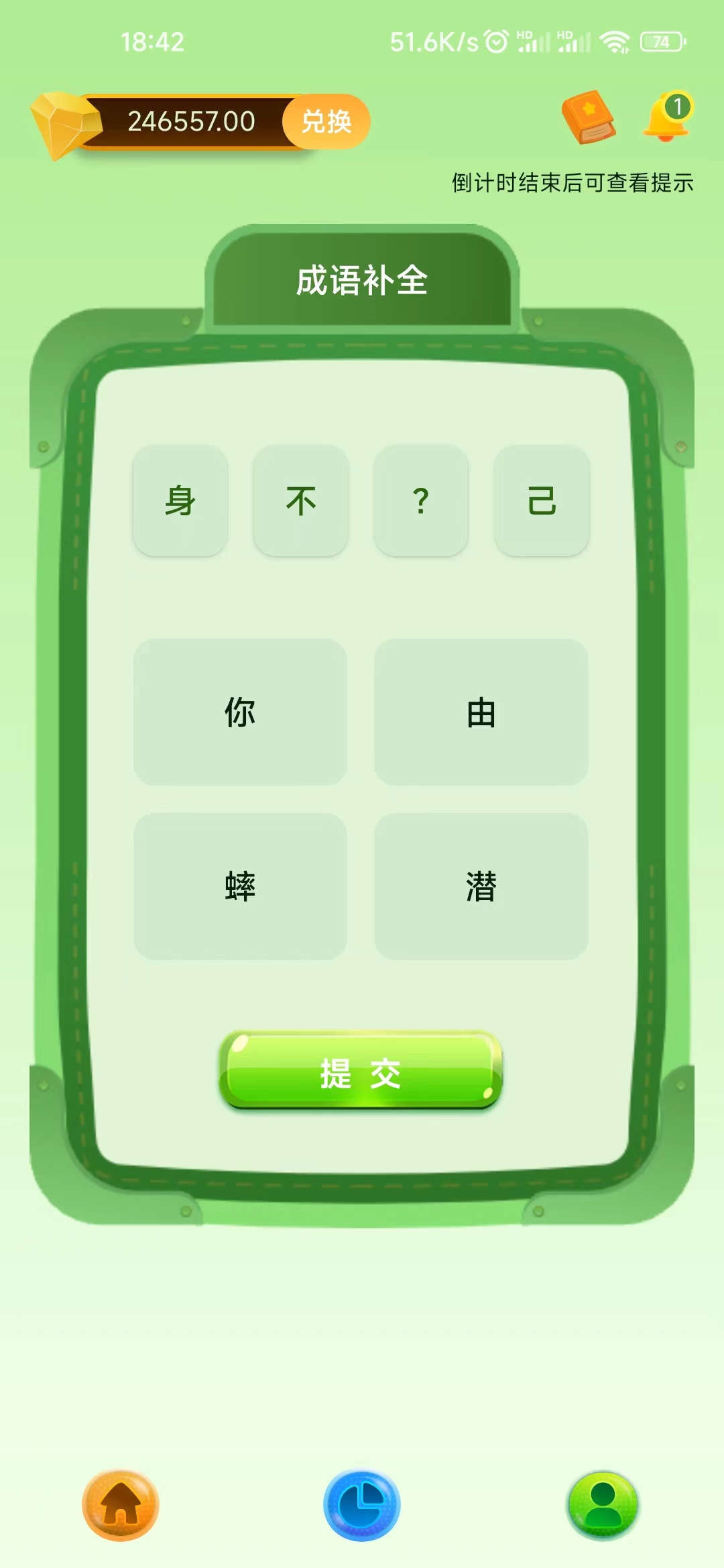Select the answer character 潜
The height and width of the screenshot is (1568, 724).
pyautogui.click(x=481, y=886)
